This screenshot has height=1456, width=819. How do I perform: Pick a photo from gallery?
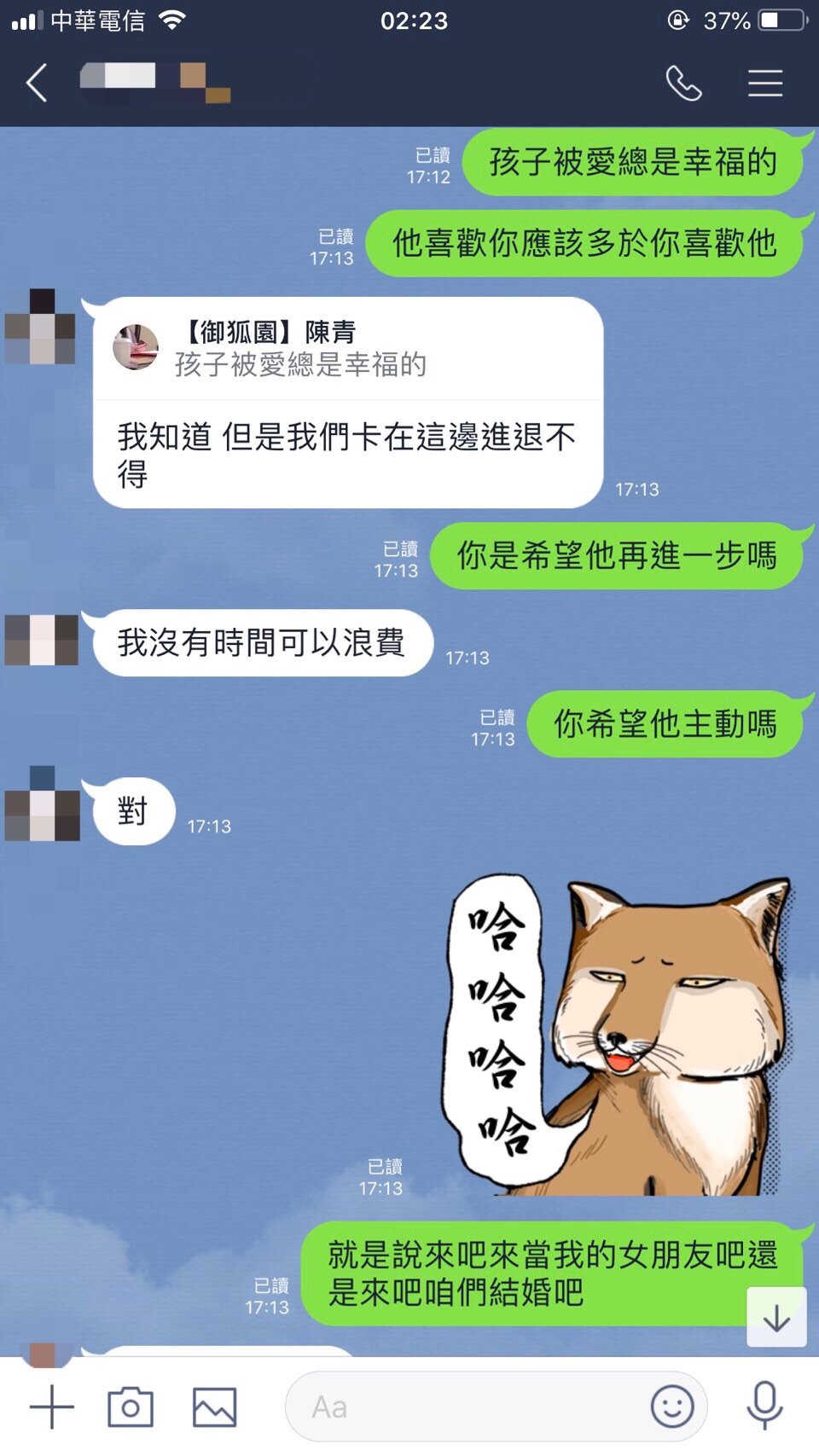tap(214, 1407)
